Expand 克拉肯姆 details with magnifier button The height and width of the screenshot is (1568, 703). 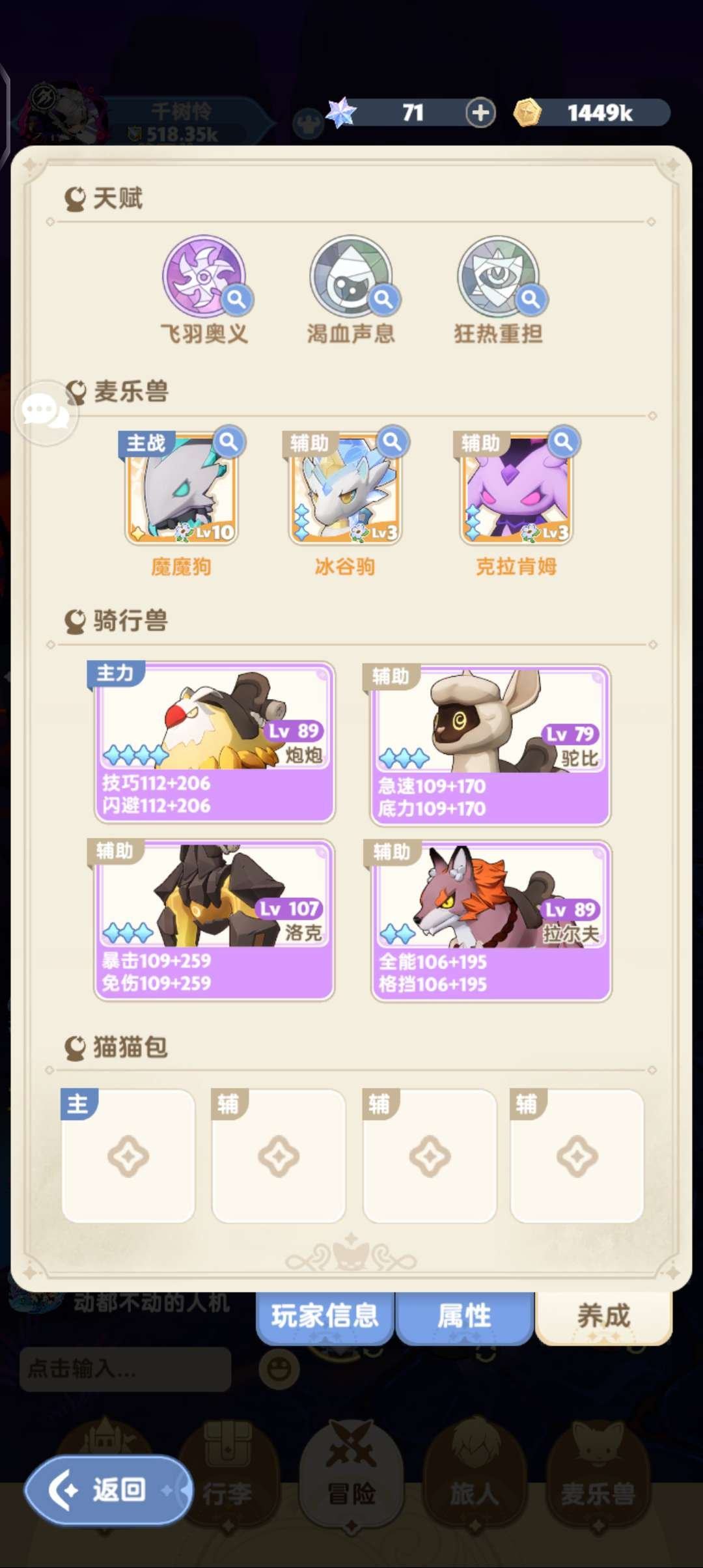click(x=562, y=441)
